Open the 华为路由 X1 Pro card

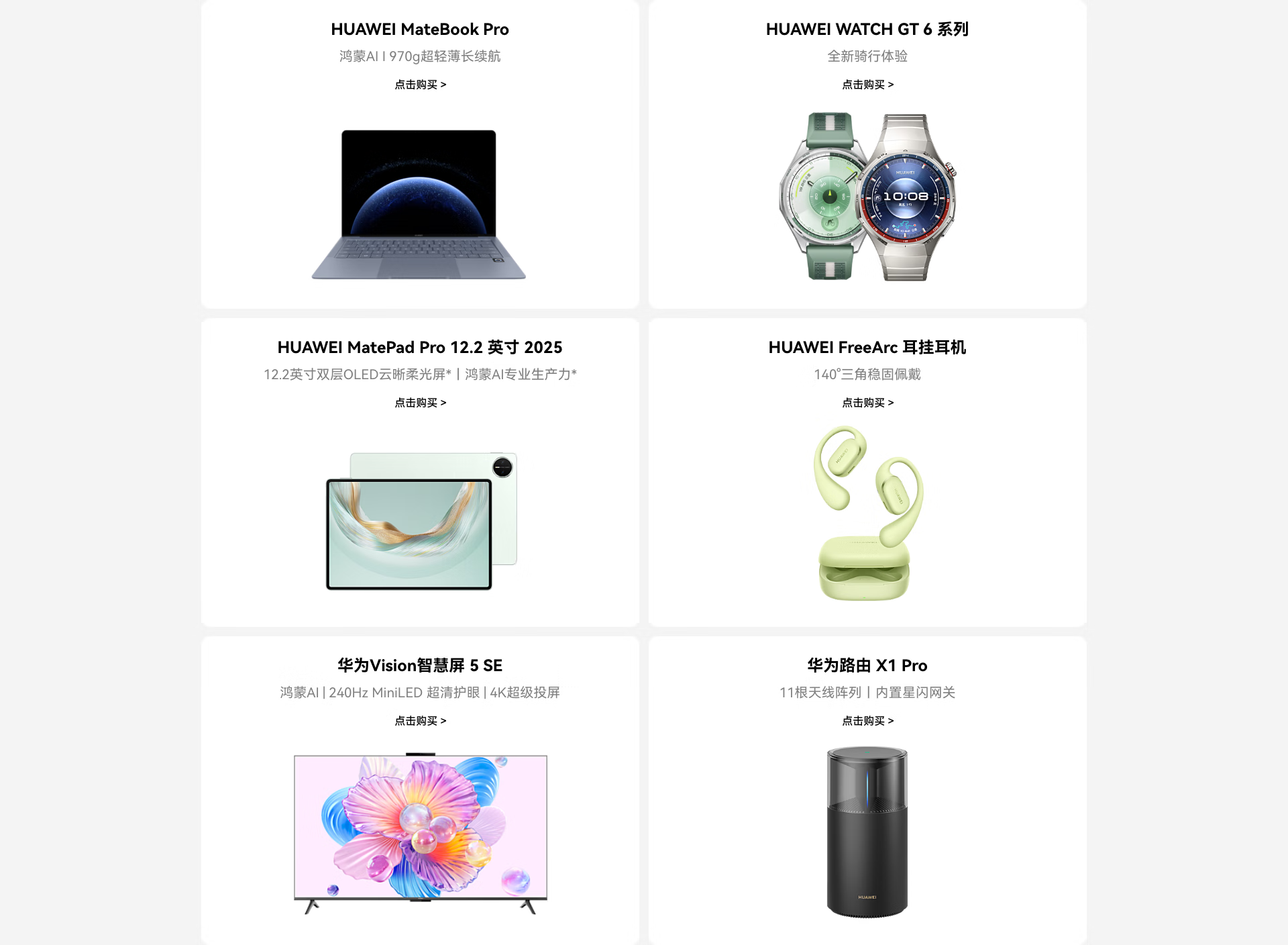click(867, 791)
